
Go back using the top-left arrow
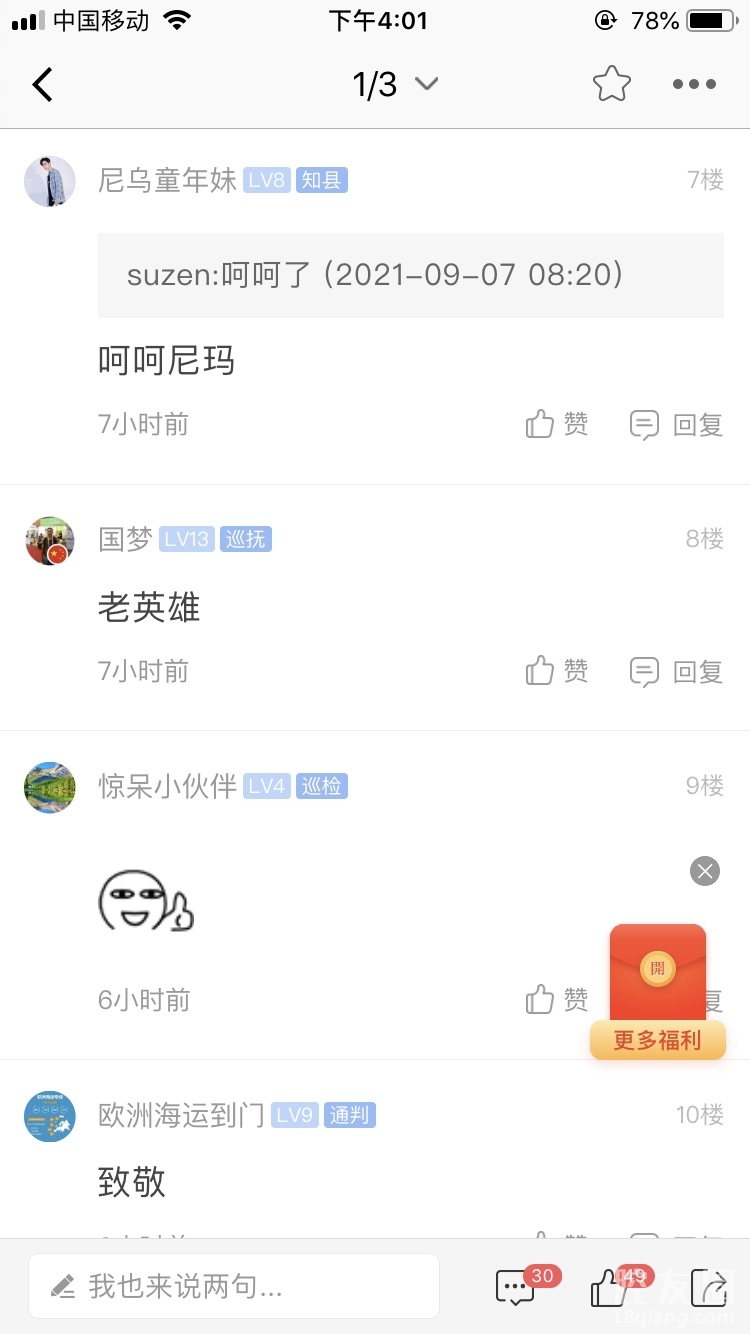tap(42, 85)
